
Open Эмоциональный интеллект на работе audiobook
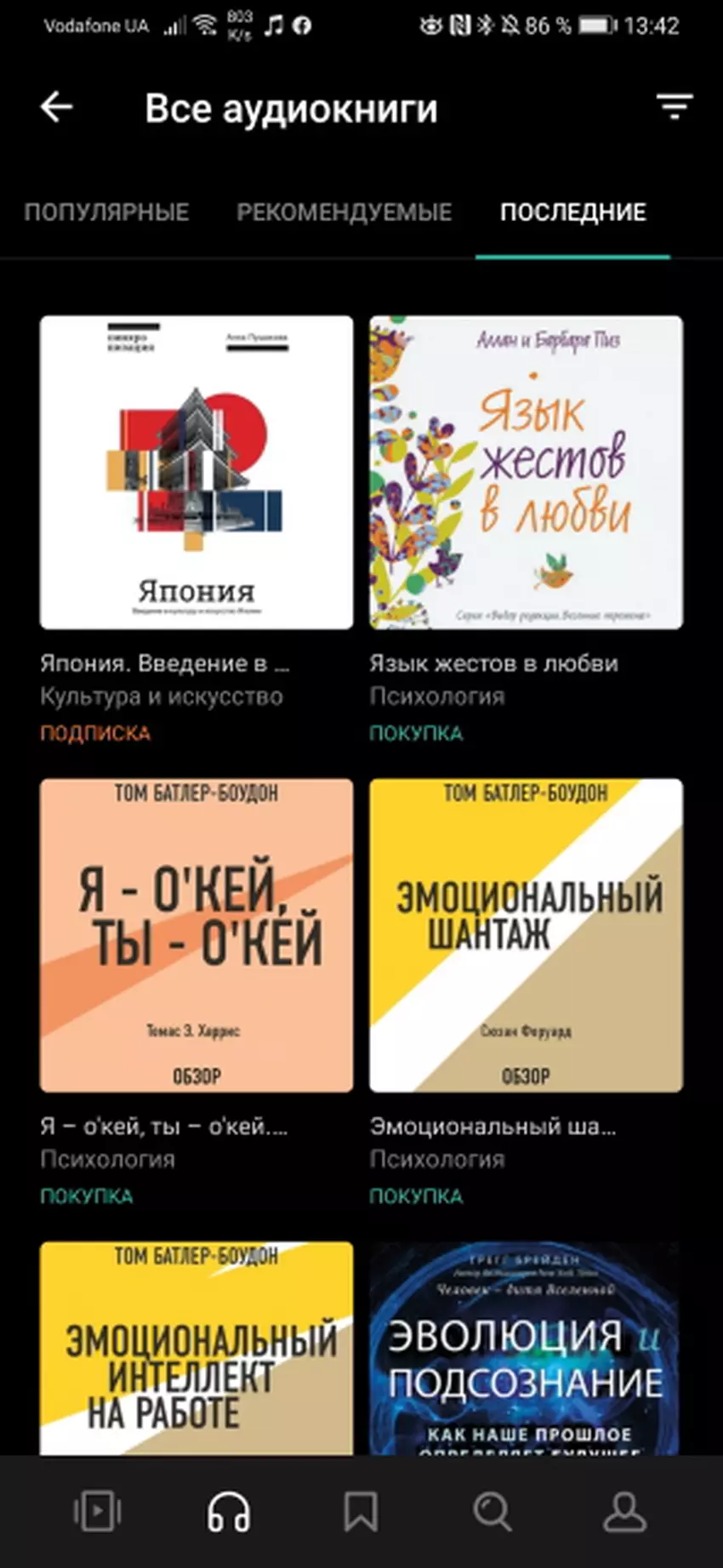[196, 1348]
